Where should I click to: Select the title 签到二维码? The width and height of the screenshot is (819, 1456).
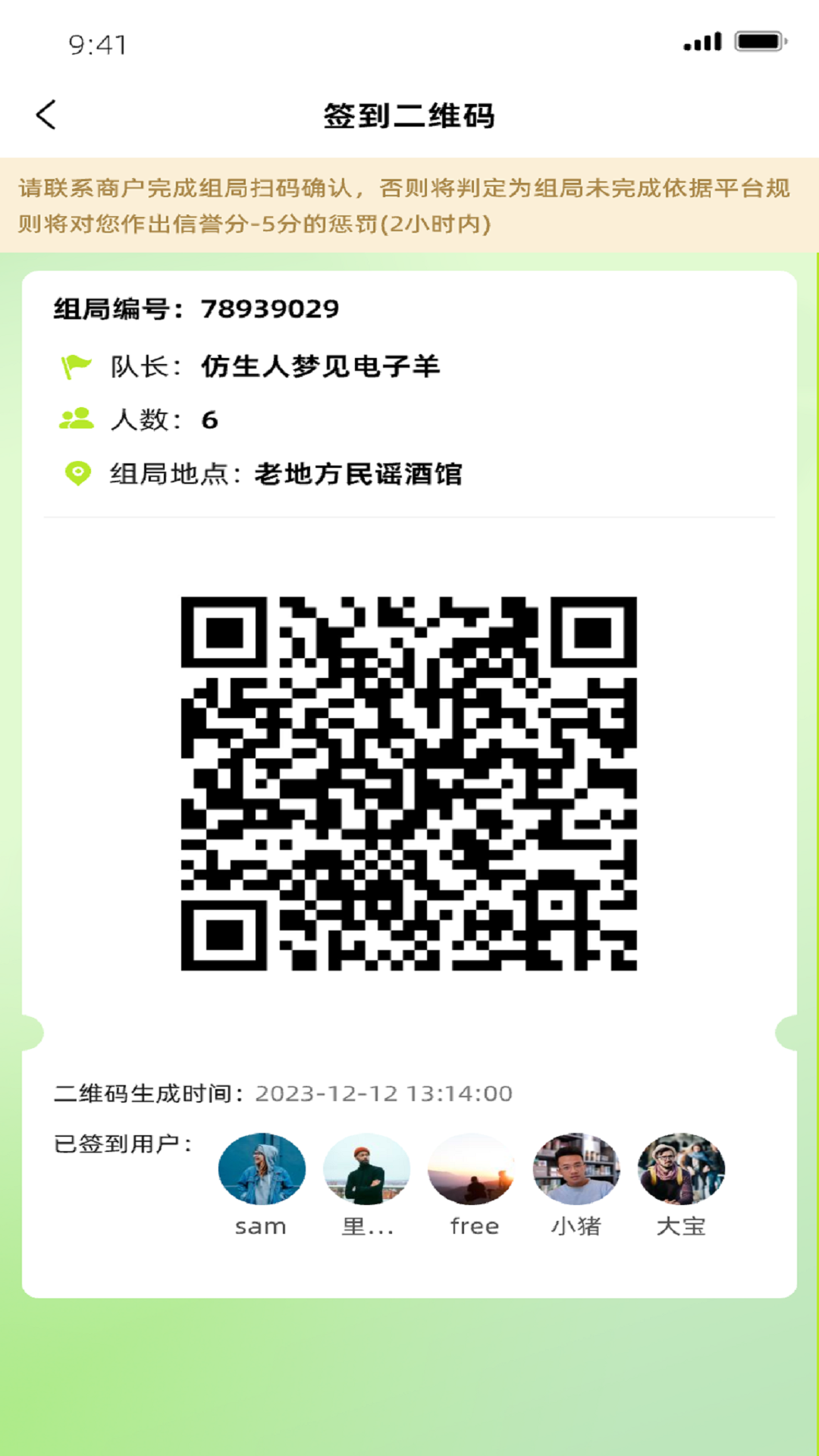(x=409, y=115)
